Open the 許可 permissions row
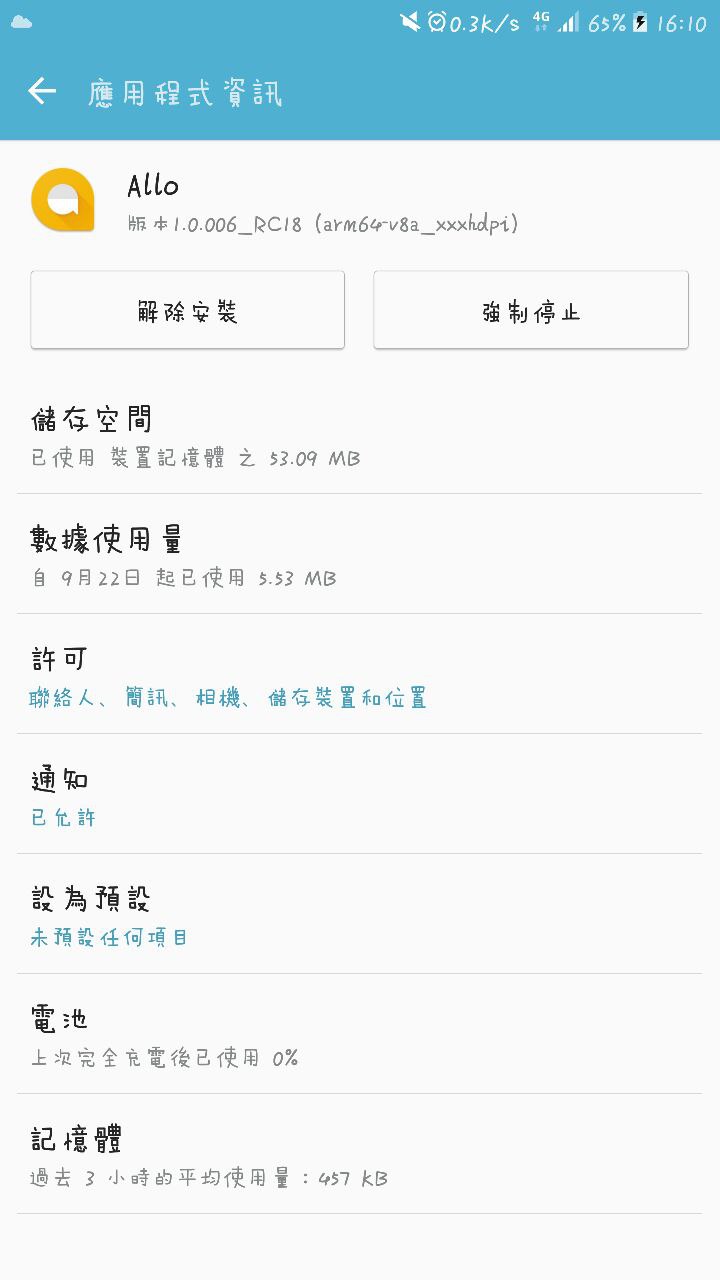Screen dimensions: 720x1280 (x=360, y=676)
